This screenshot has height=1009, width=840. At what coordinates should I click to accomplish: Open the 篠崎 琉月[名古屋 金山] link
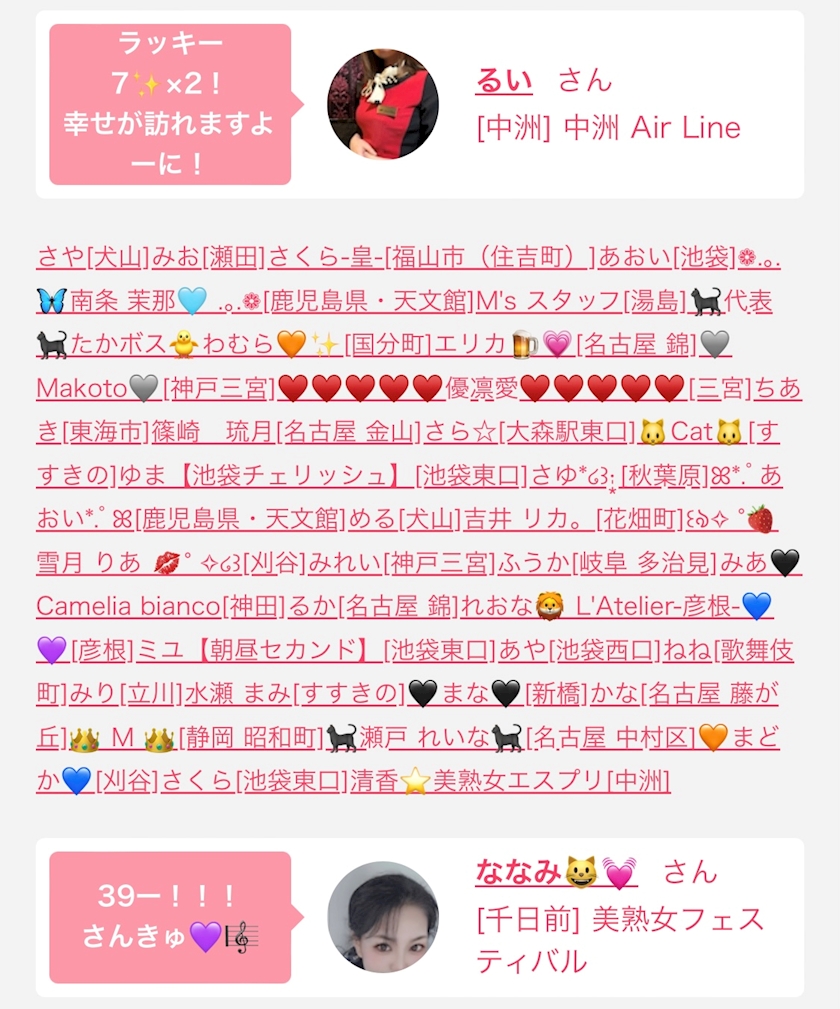[x=286, y=432]
